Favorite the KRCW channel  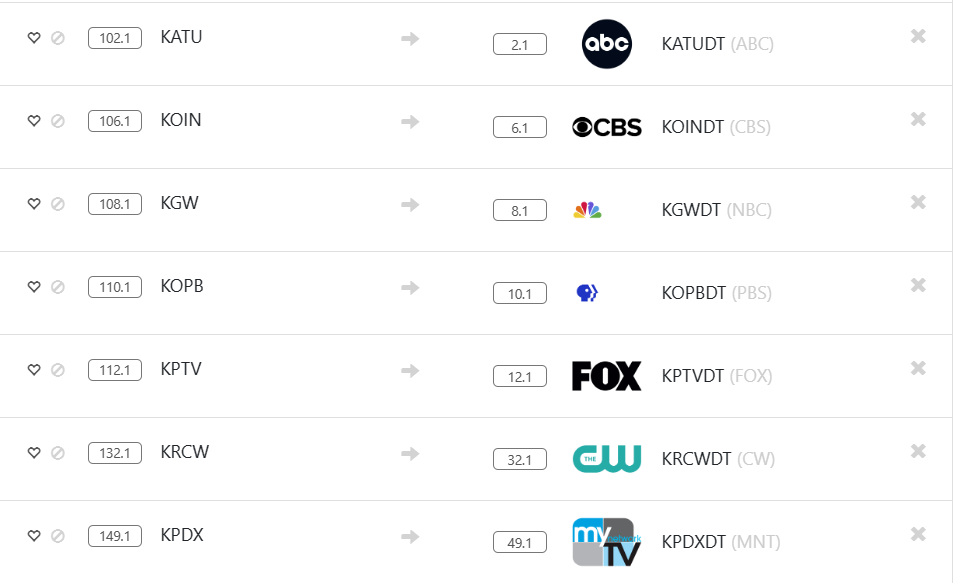(x=34, y=453)
